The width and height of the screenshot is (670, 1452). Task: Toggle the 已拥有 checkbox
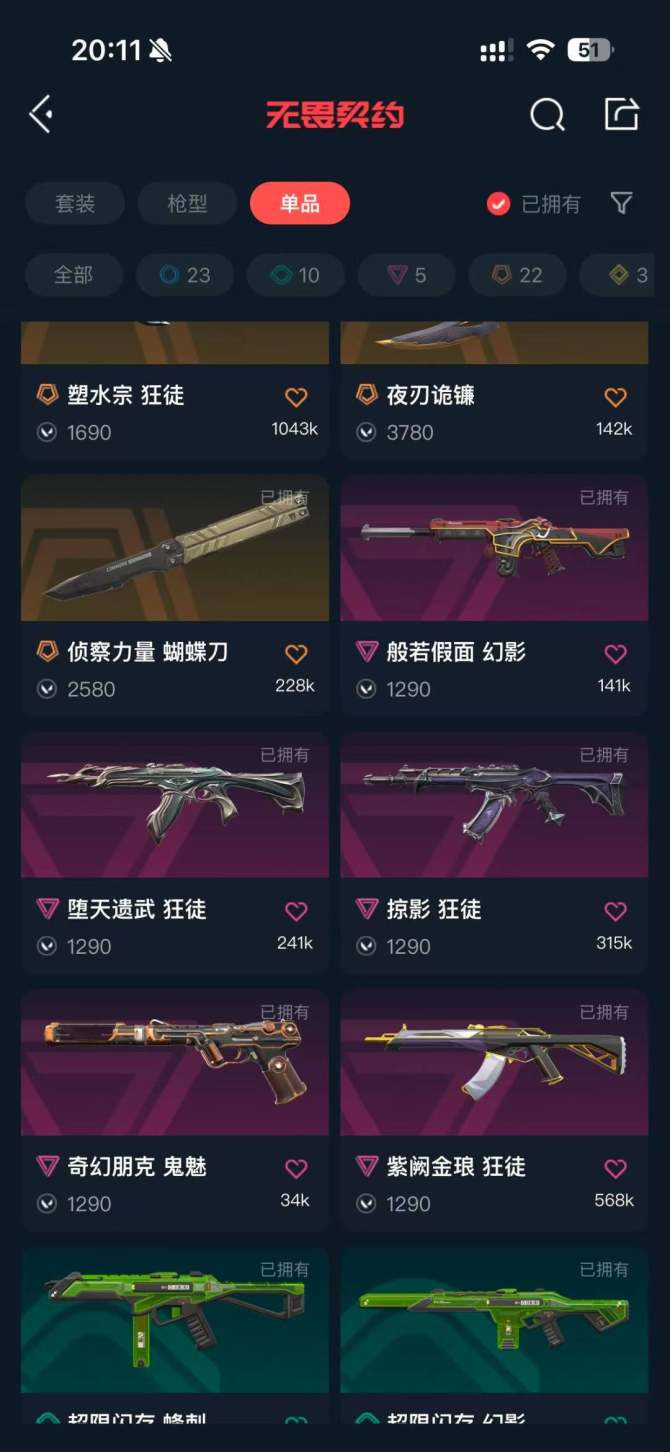pos(498,204)
